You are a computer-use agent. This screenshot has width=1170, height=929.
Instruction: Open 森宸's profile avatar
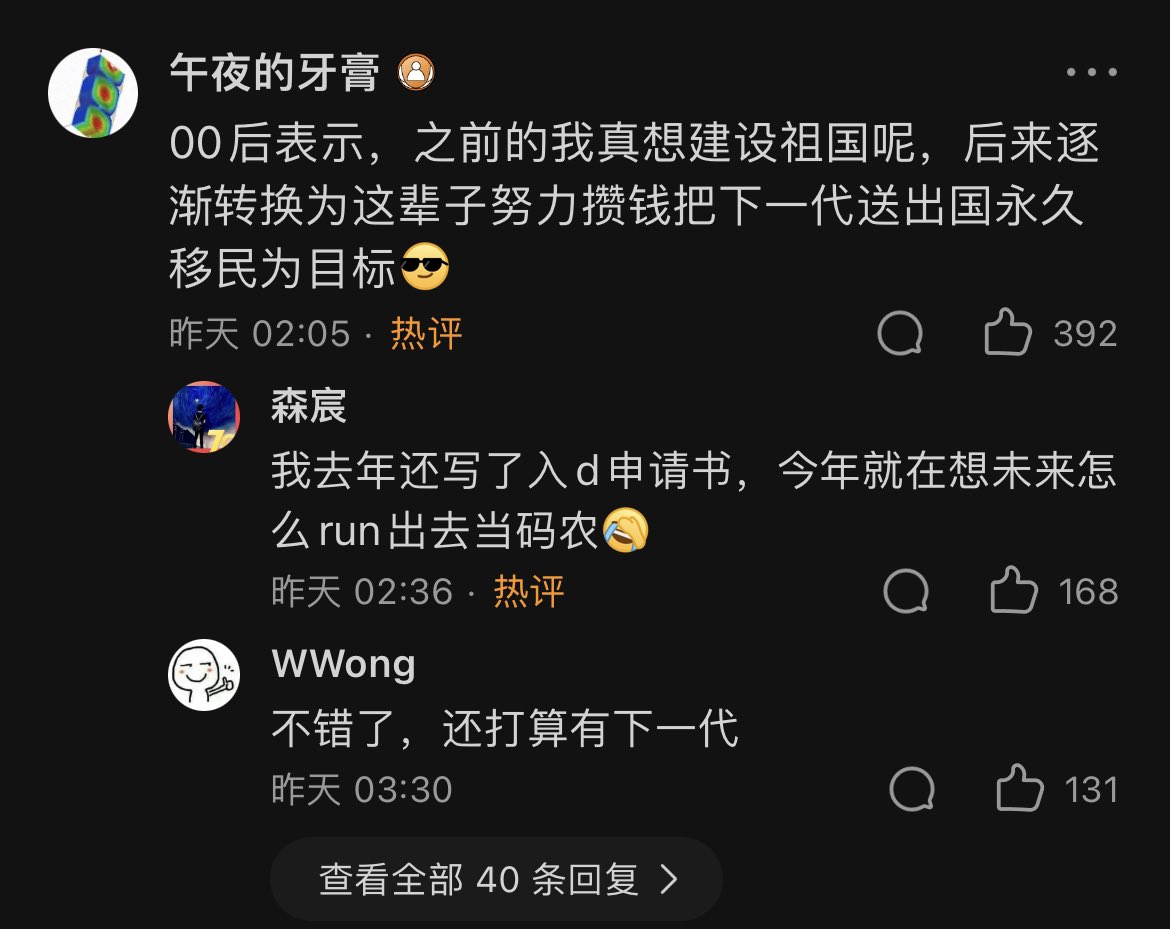(204, 417)
